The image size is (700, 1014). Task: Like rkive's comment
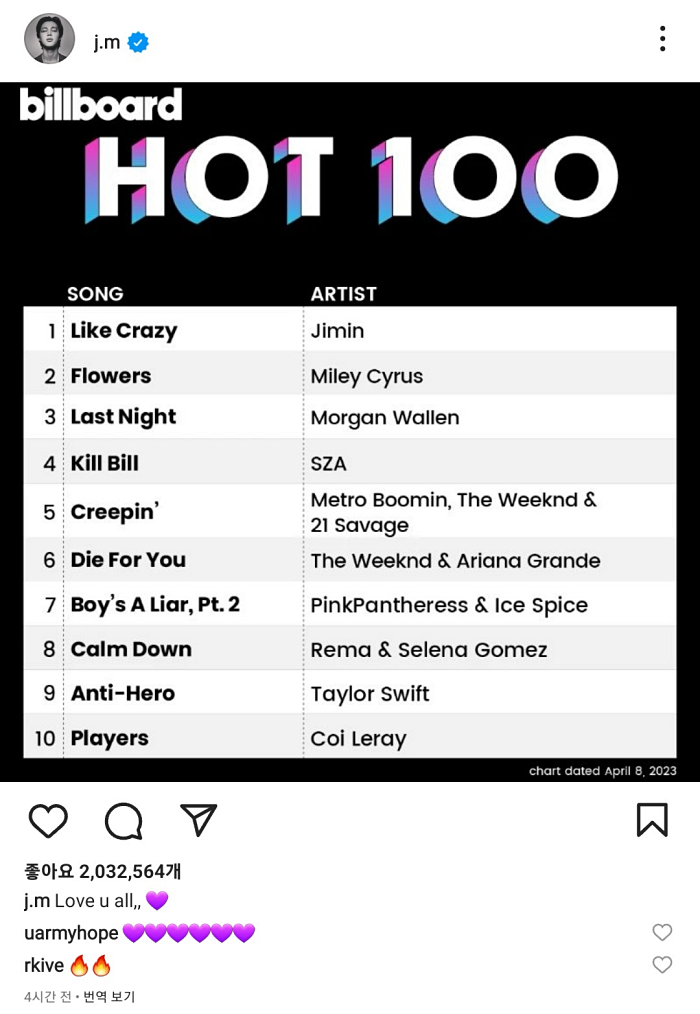pos(662,965)
